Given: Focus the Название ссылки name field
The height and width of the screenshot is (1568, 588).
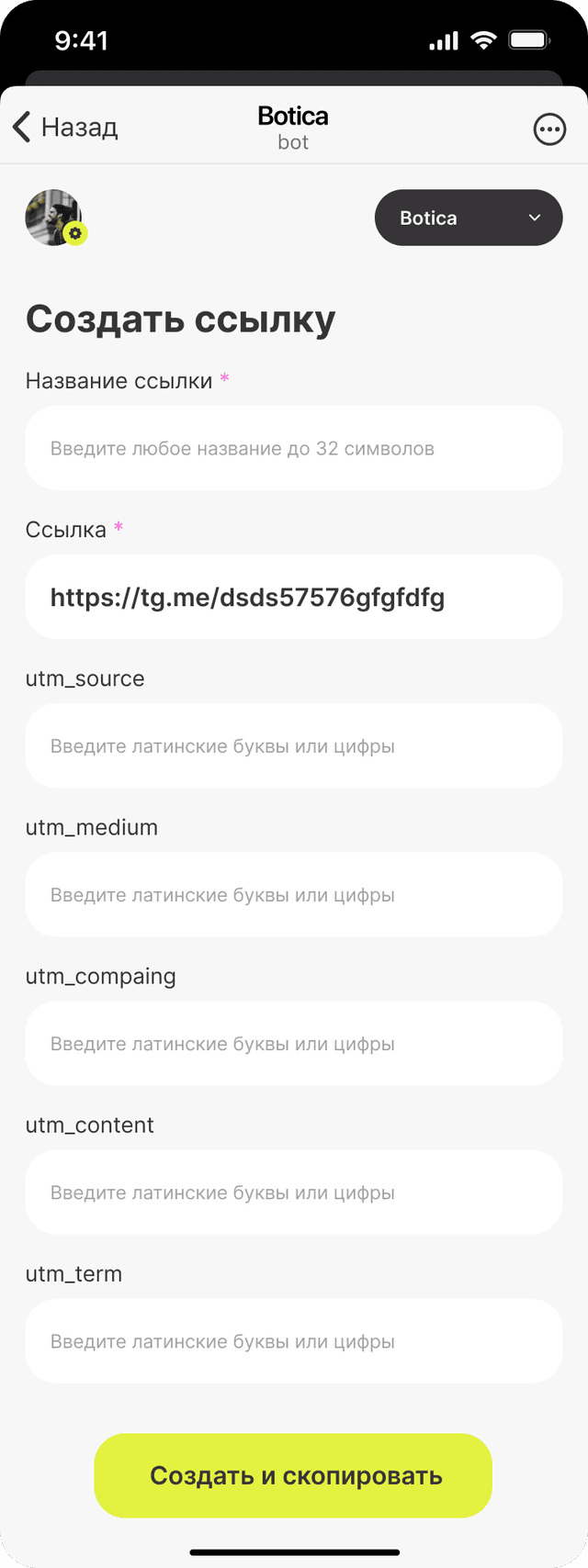Looking at the screenshot, I should point(294,448).
